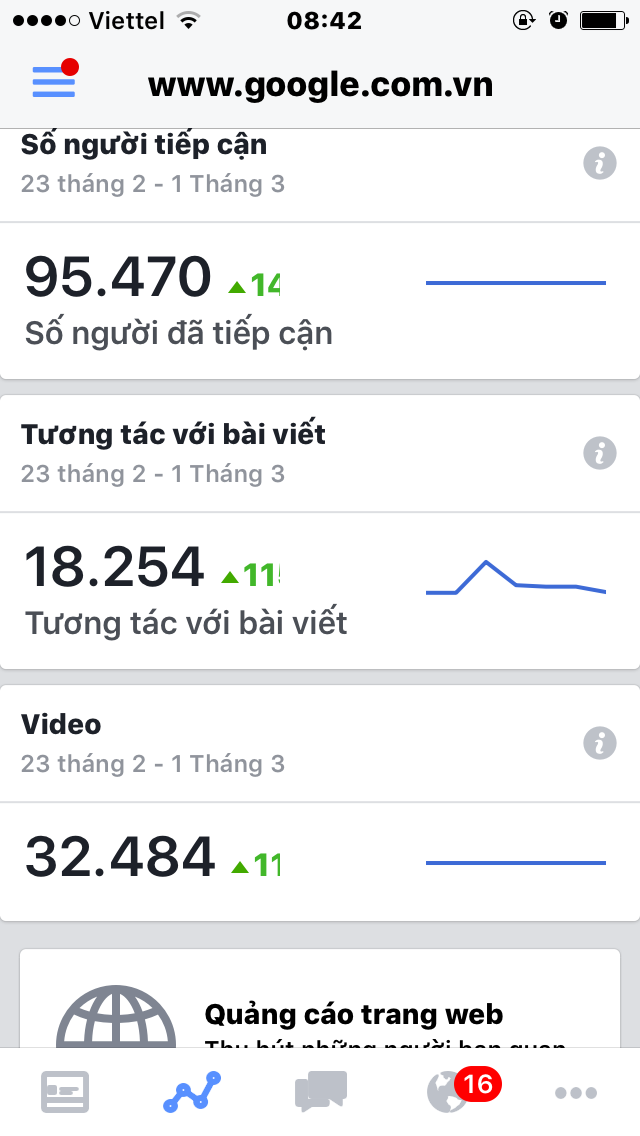Show info for Tương tác với bài viết
The image size is (640, 1136).
(599, 453)
